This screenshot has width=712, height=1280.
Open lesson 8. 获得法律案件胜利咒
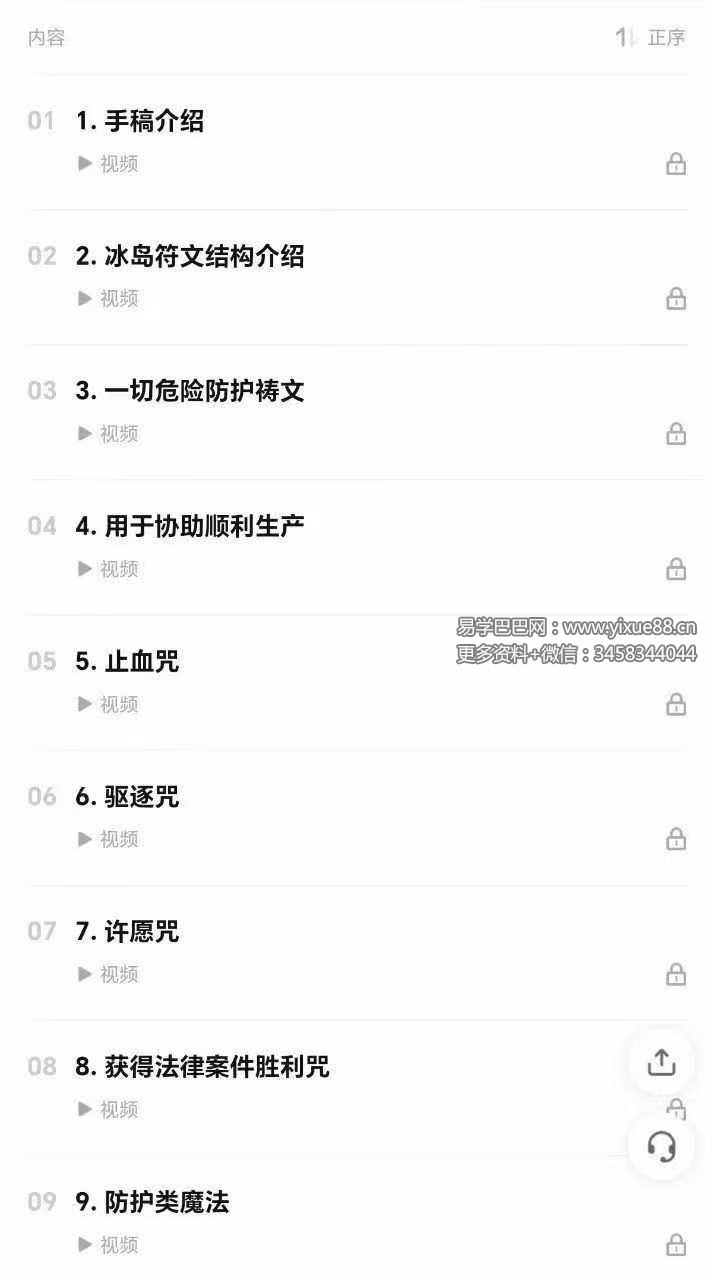point(203,1067)
